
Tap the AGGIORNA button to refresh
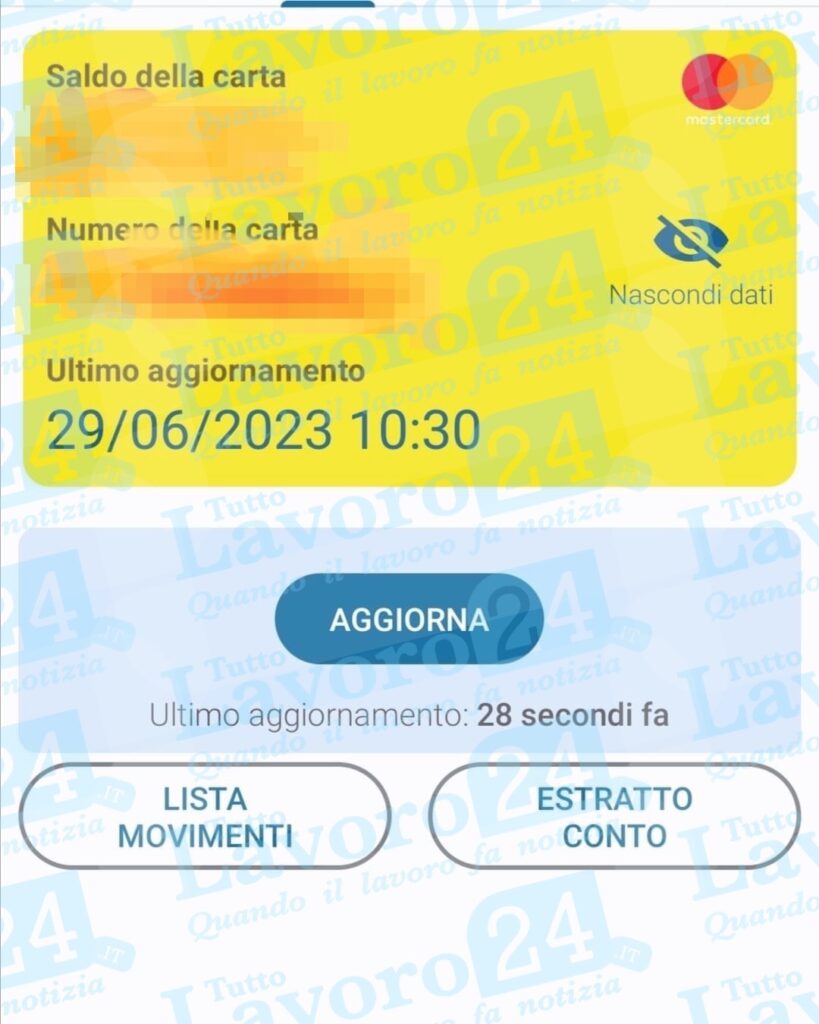click(x=408, y=619)
